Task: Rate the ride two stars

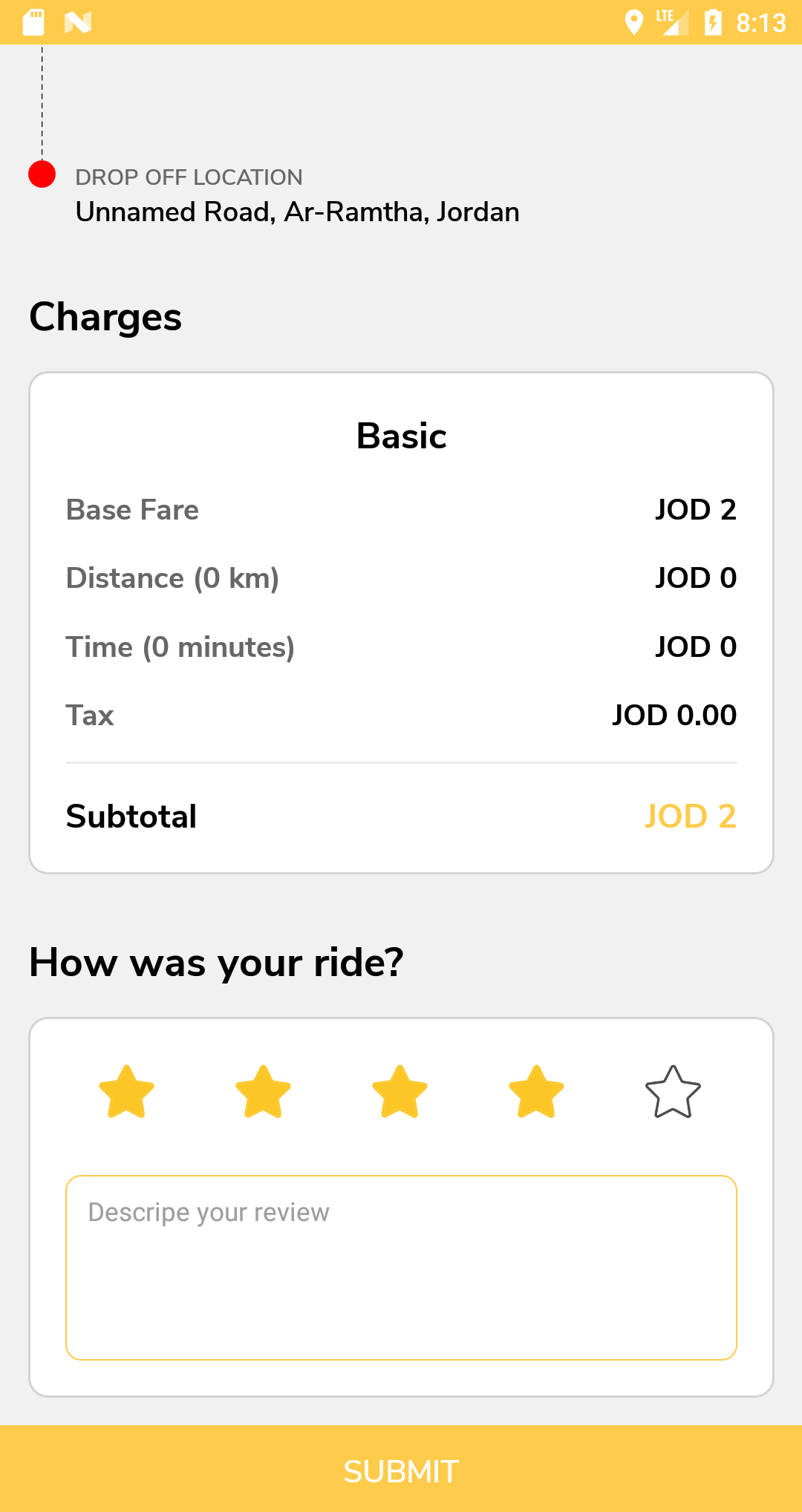Action: 263,1092
